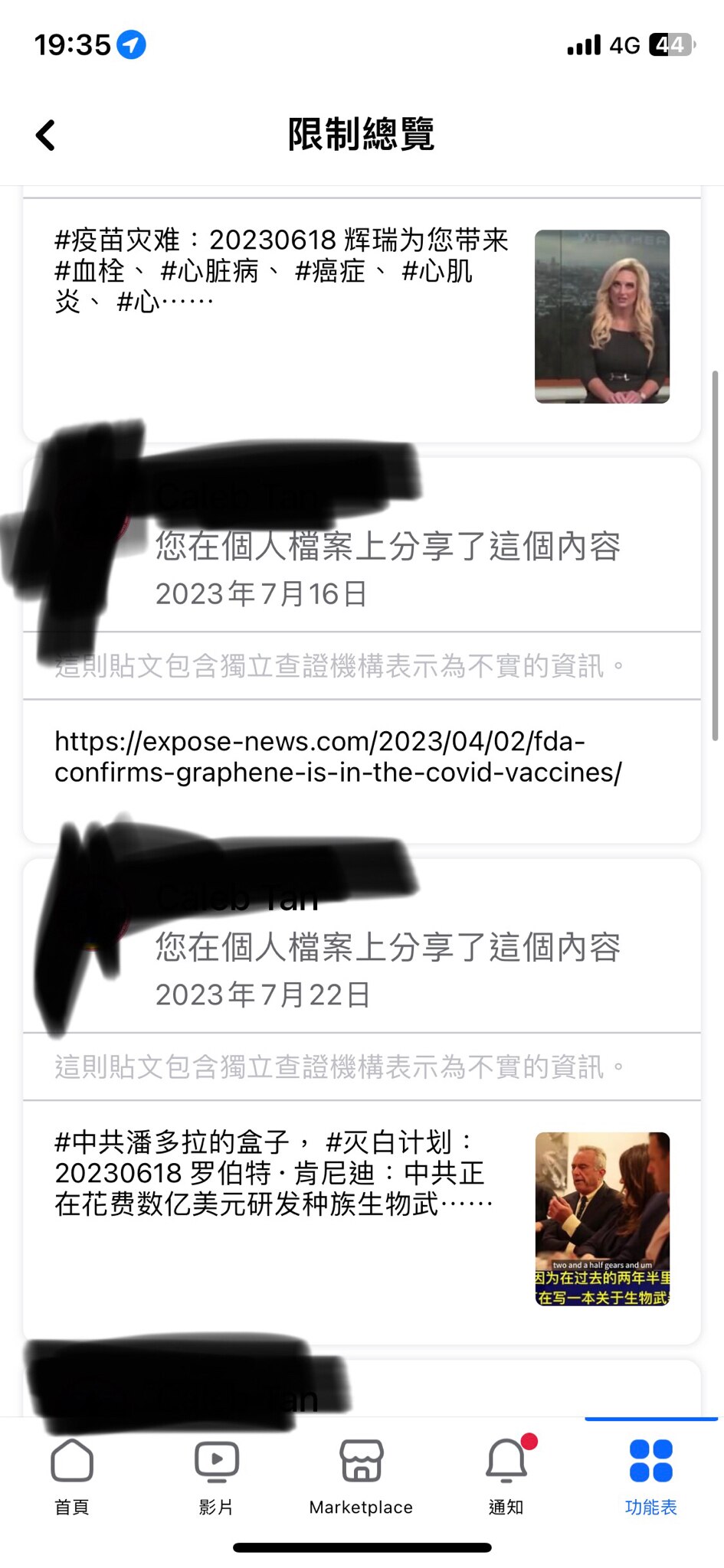
Task: Tap the 疫苗灾难 post text
Action: coord(283,269)
